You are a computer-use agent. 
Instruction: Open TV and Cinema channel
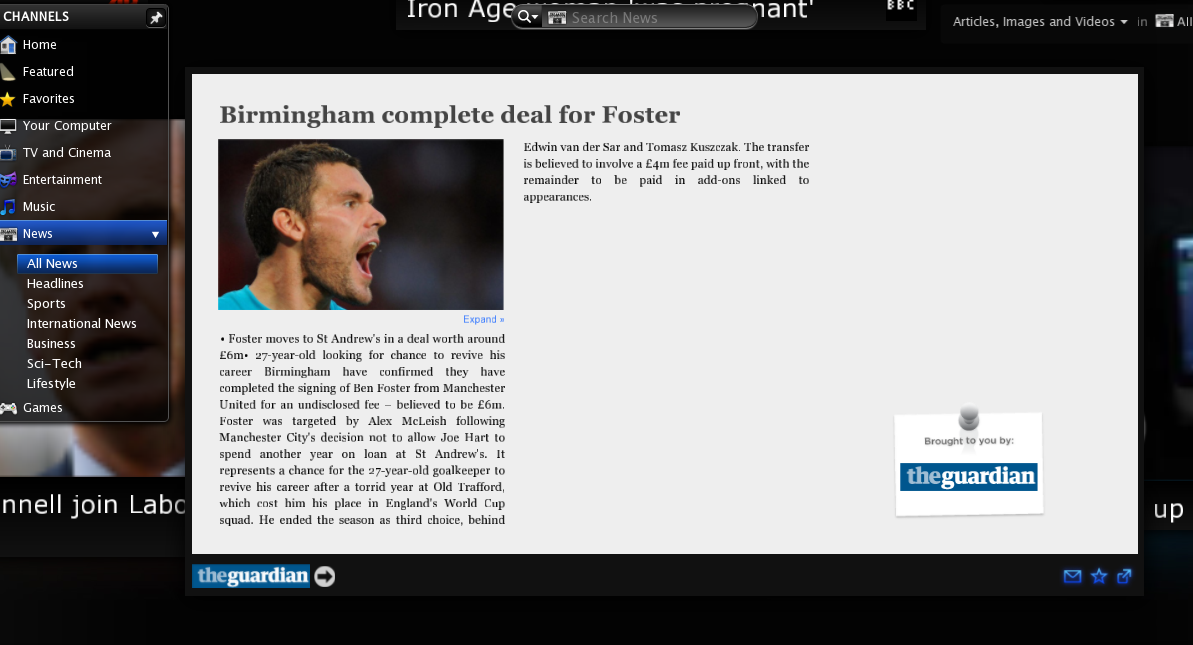click(66, 153)
